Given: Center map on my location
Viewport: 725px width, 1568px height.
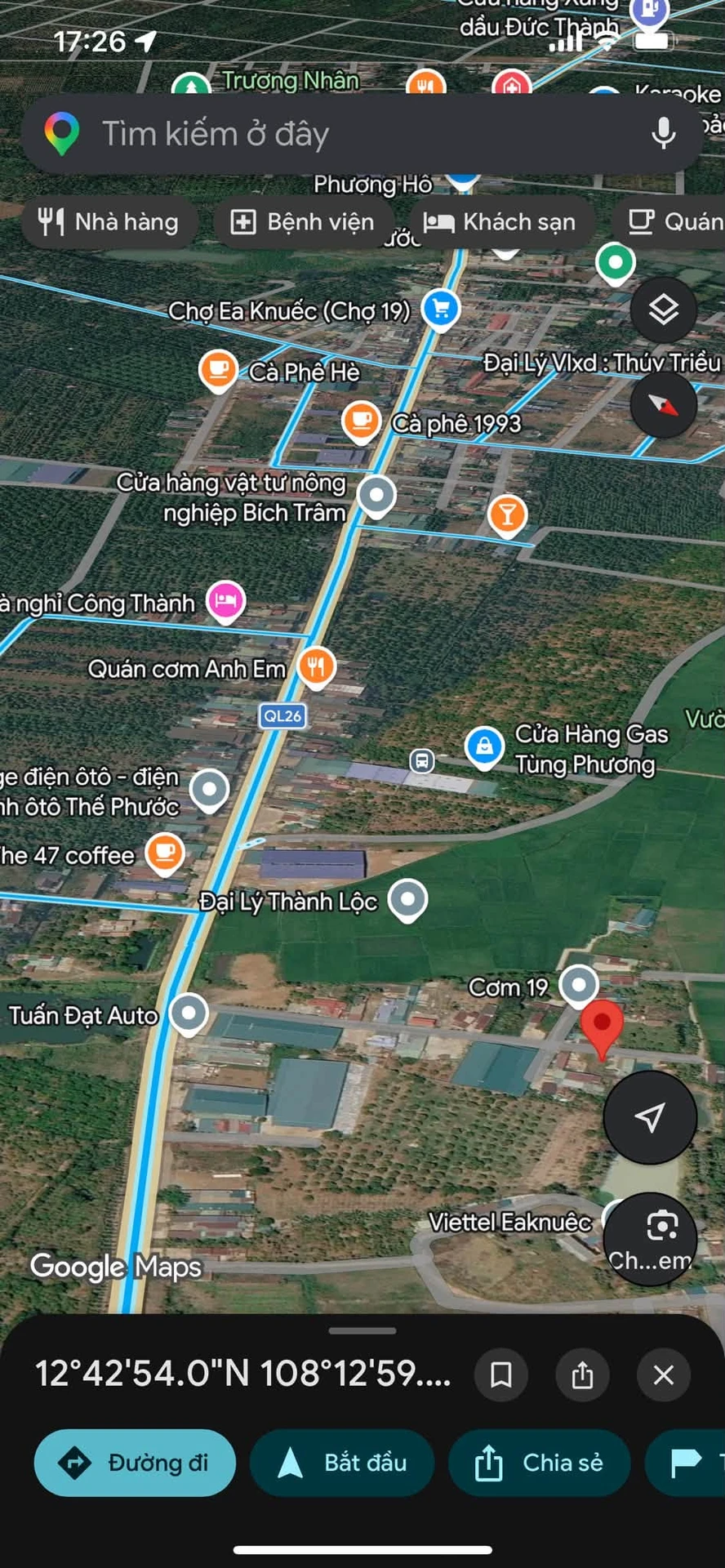Looking at the screenshot, I should 650,1117.
